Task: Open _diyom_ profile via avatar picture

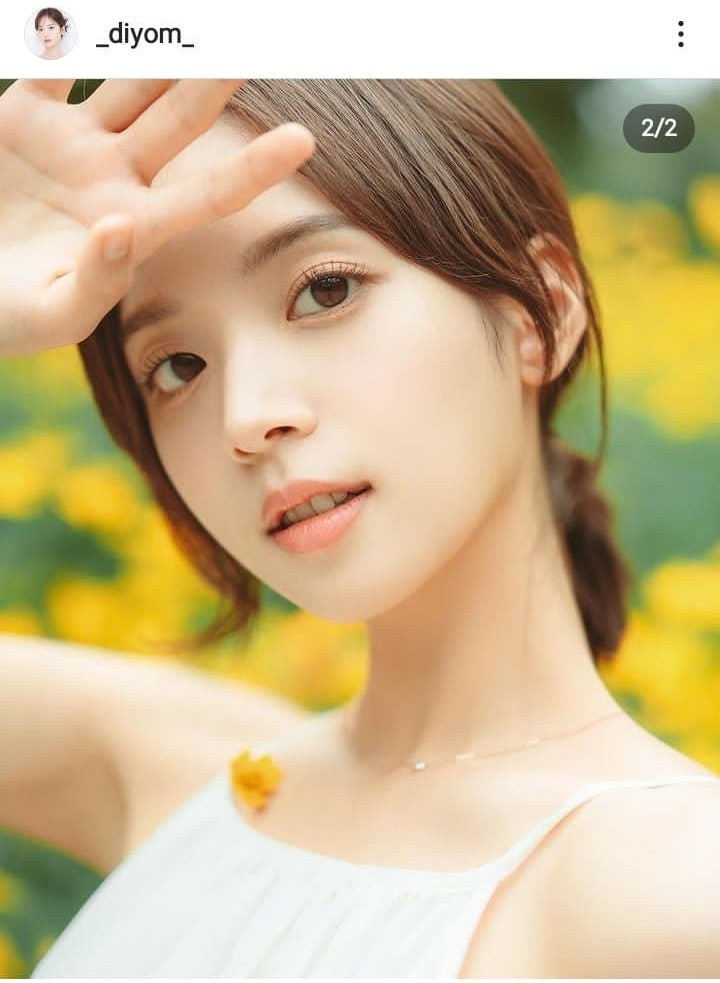Action: [x=50, y=33]
